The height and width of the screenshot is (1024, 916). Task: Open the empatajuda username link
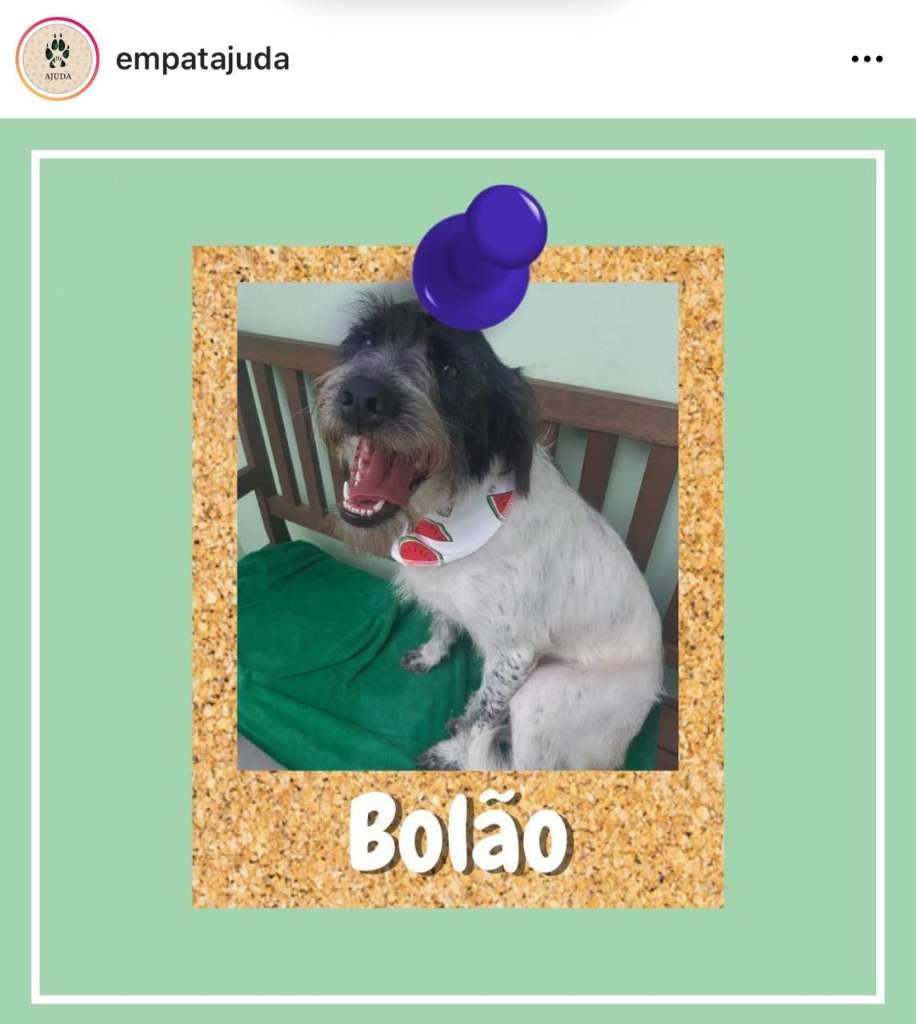pos(202,59)
